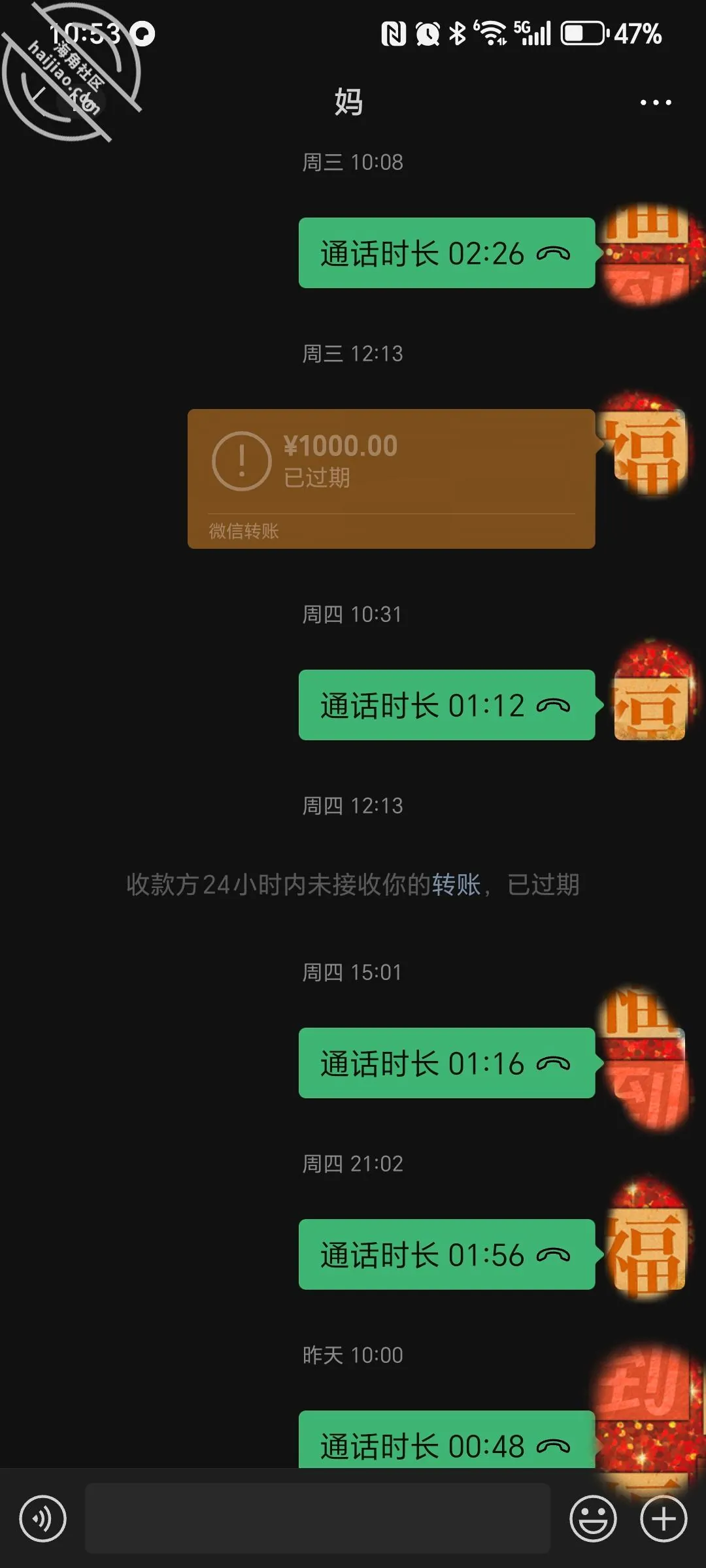Switch to voice message input
706x1568 pixels.
pos(42,1518)
